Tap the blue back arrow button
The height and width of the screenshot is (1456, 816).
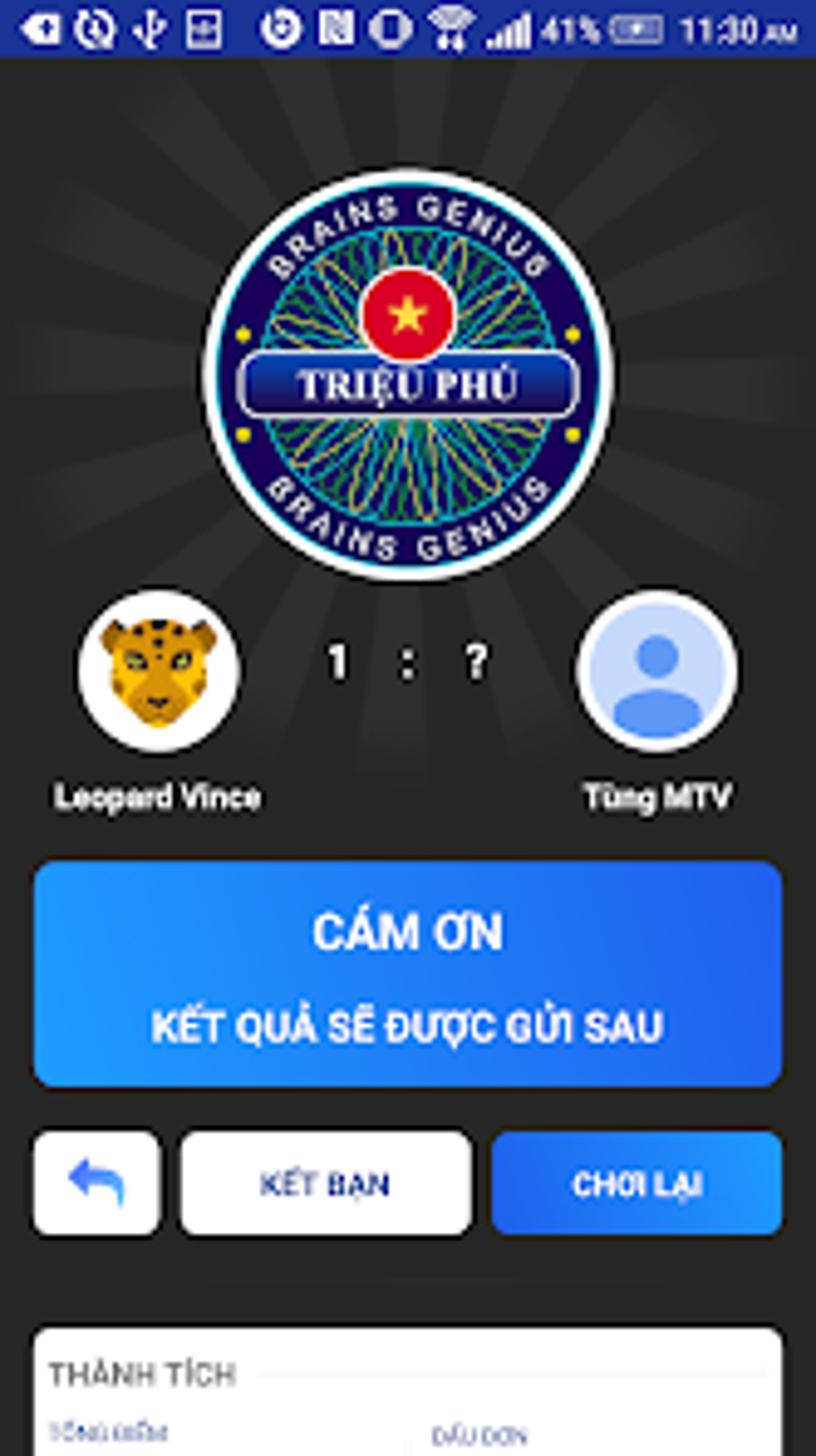click(97, 1182)
